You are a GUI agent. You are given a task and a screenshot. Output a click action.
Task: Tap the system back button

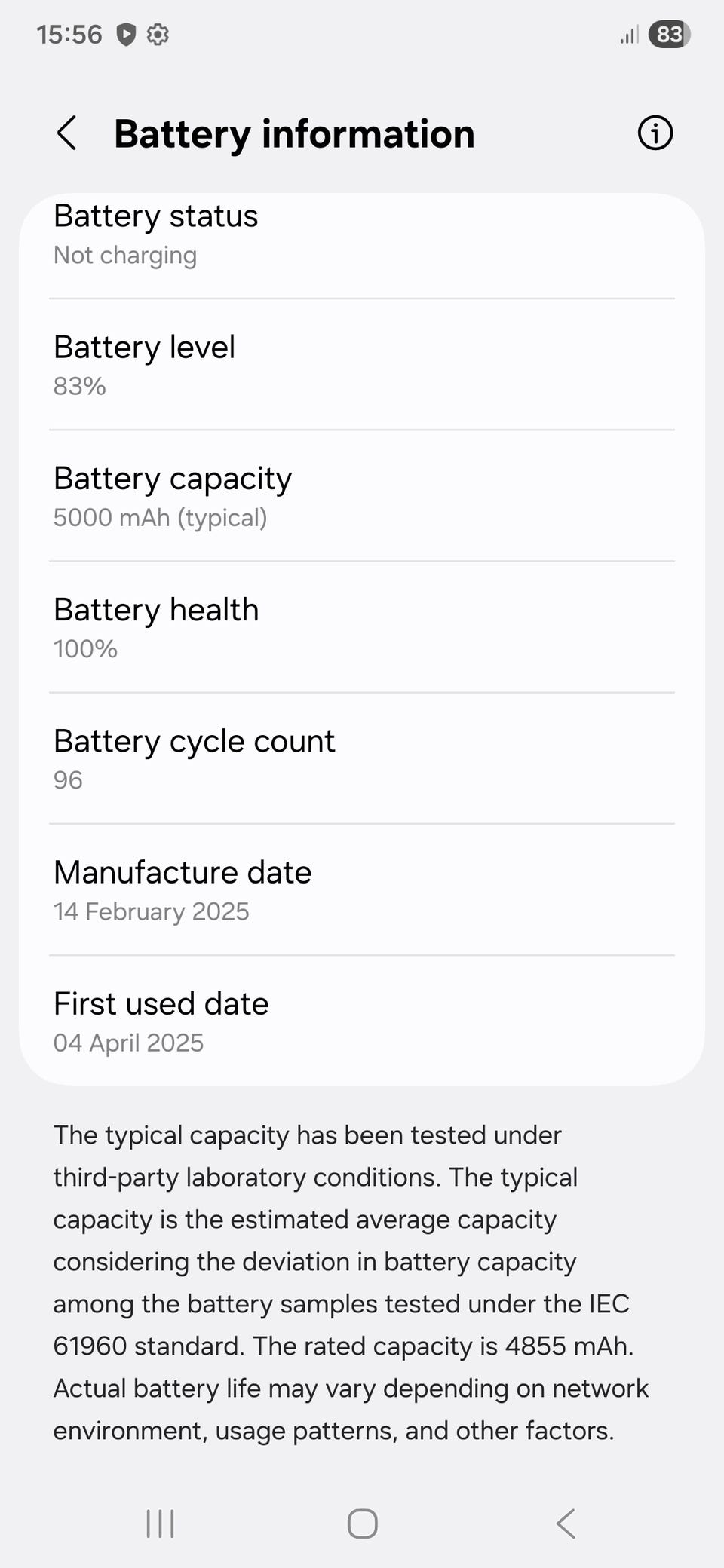click(566, 1524)
